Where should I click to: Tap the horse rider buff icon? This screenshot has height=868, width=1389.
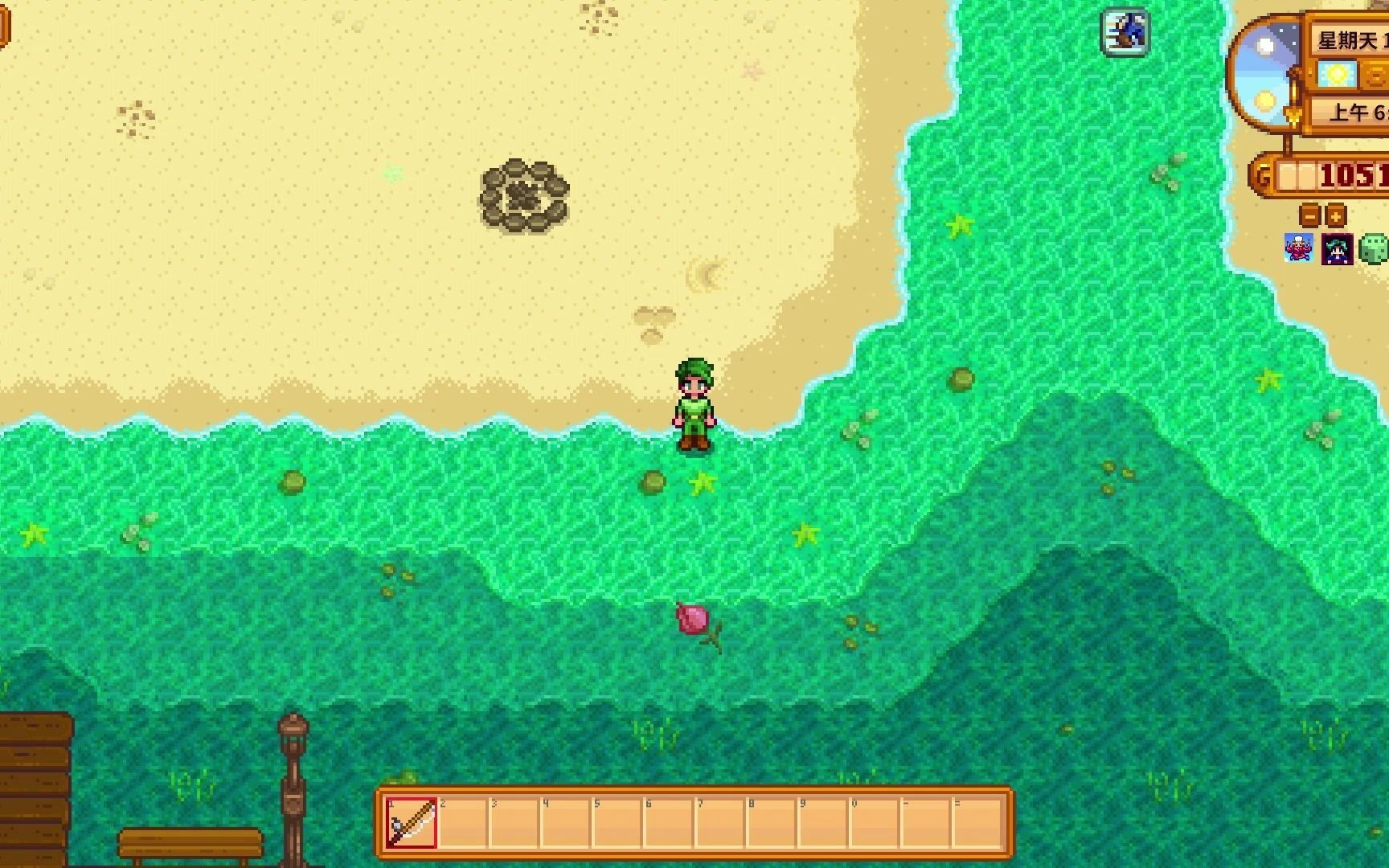tap(1125, 34)
